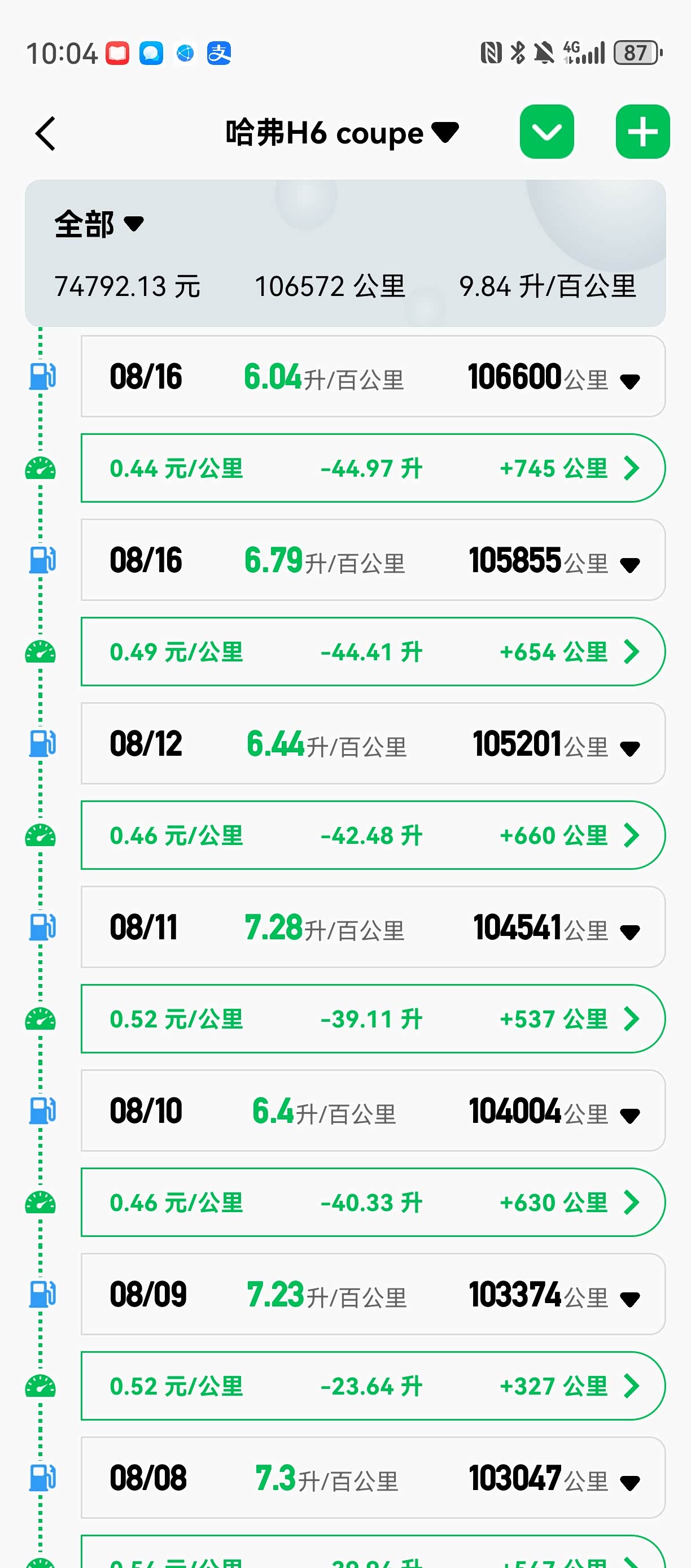Screen dimensions: 691x1568
Task: Expand the 08/16 record at 106600 公里
Action: pyautogui.click(x=629, y=381)
